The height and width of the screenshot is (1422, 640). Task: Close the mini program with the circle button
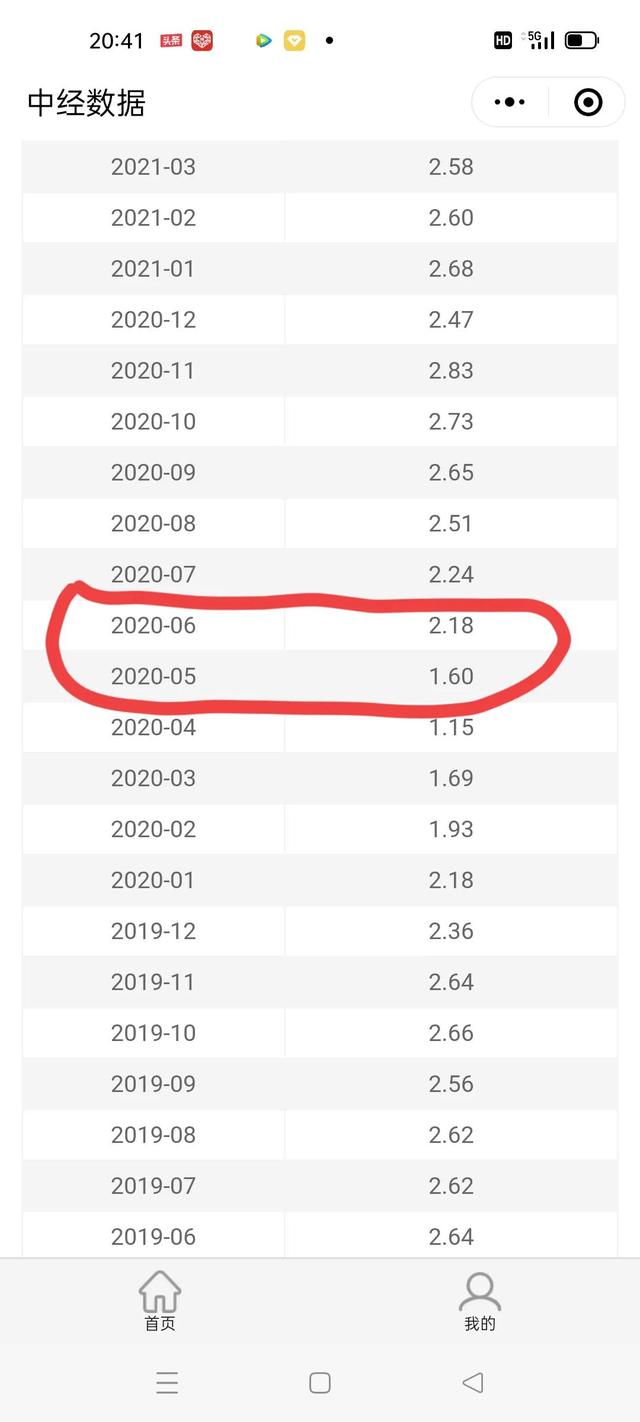(588, 102)
